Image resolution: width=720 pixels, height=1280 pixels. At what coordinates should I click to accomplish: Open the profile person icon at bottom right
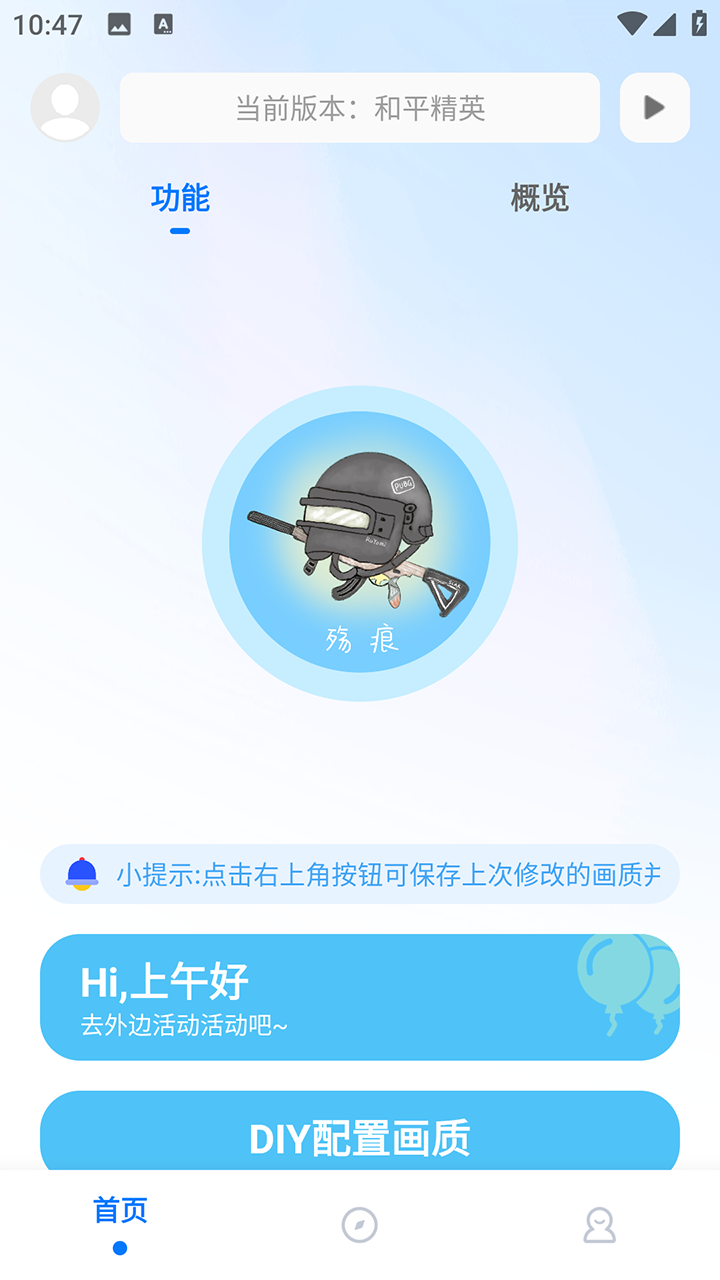tap(598, 1223)
